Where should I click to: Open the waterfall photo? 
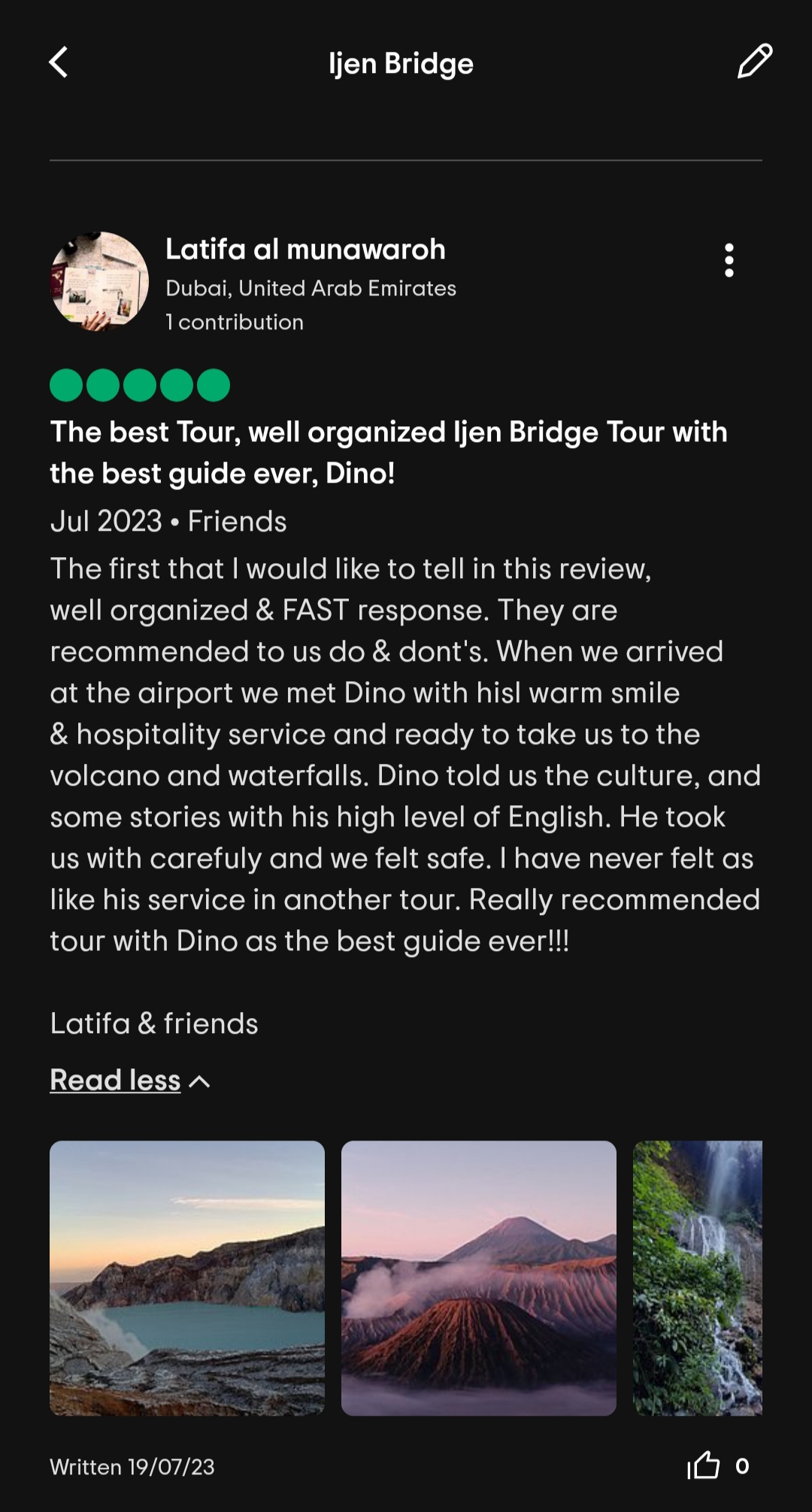[x=697, y=1277]
